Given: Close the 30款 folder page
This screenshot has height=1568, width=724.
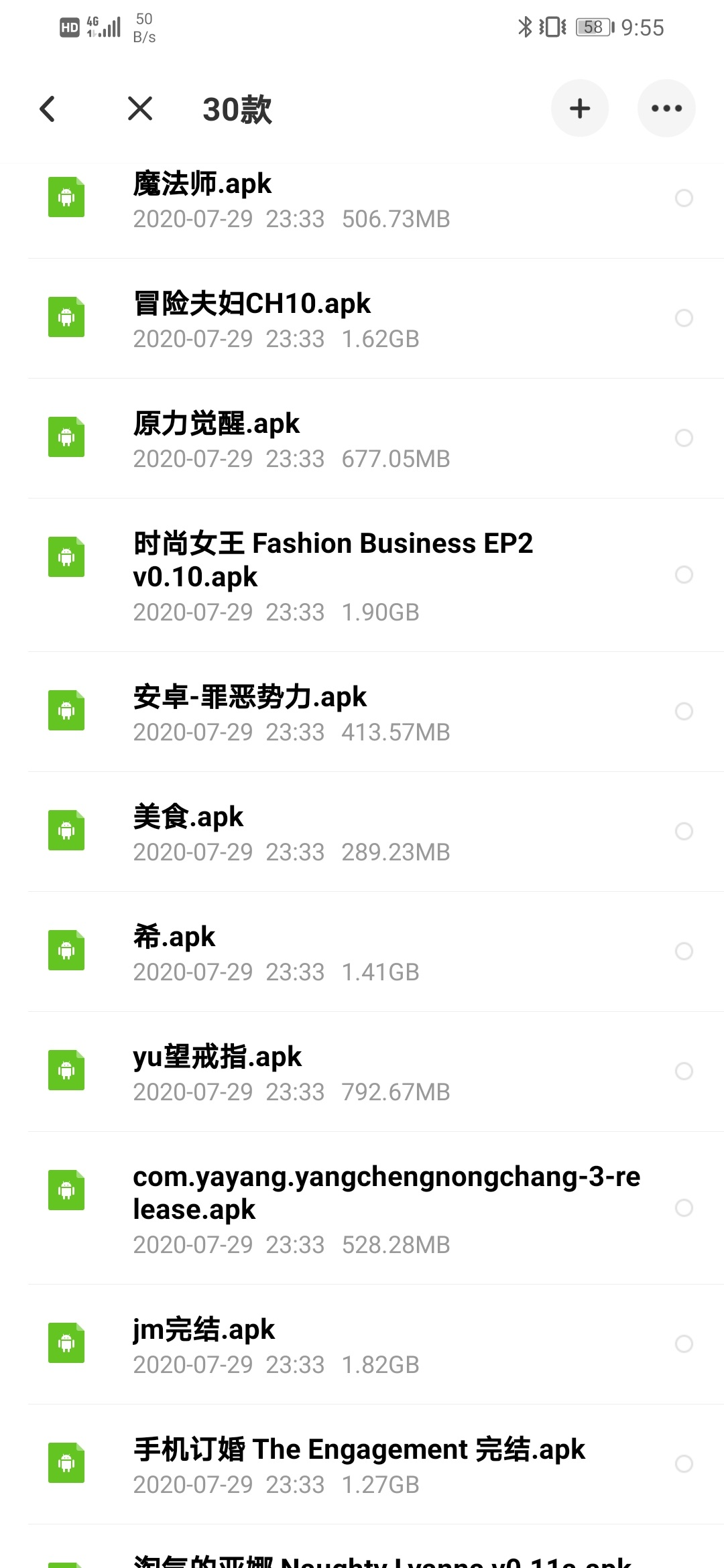Looking at the screenshot, I should tap(140, 109).
